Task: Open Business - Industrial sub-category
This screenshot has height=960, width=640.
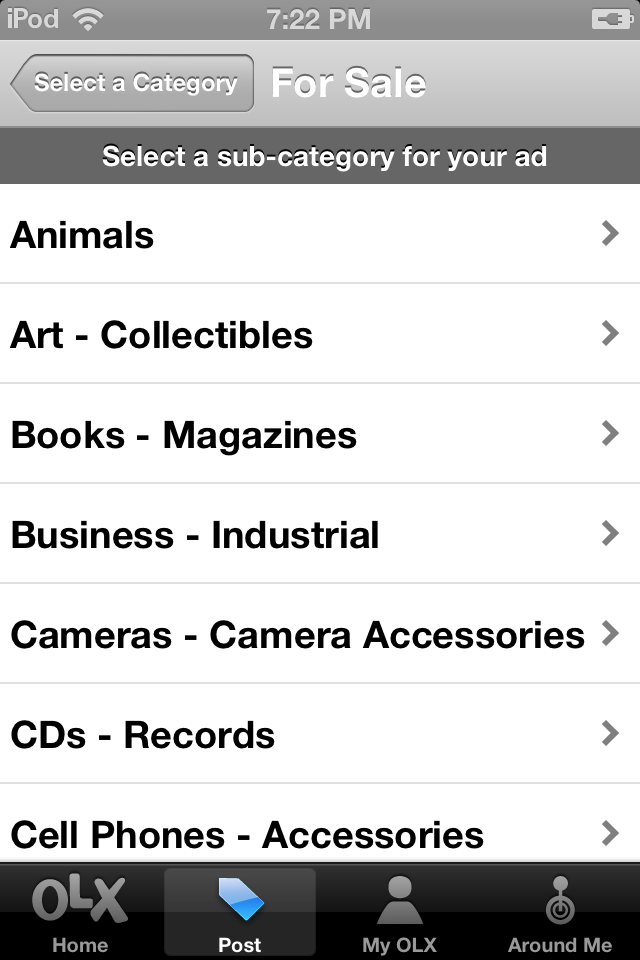Action: point(320,535)
